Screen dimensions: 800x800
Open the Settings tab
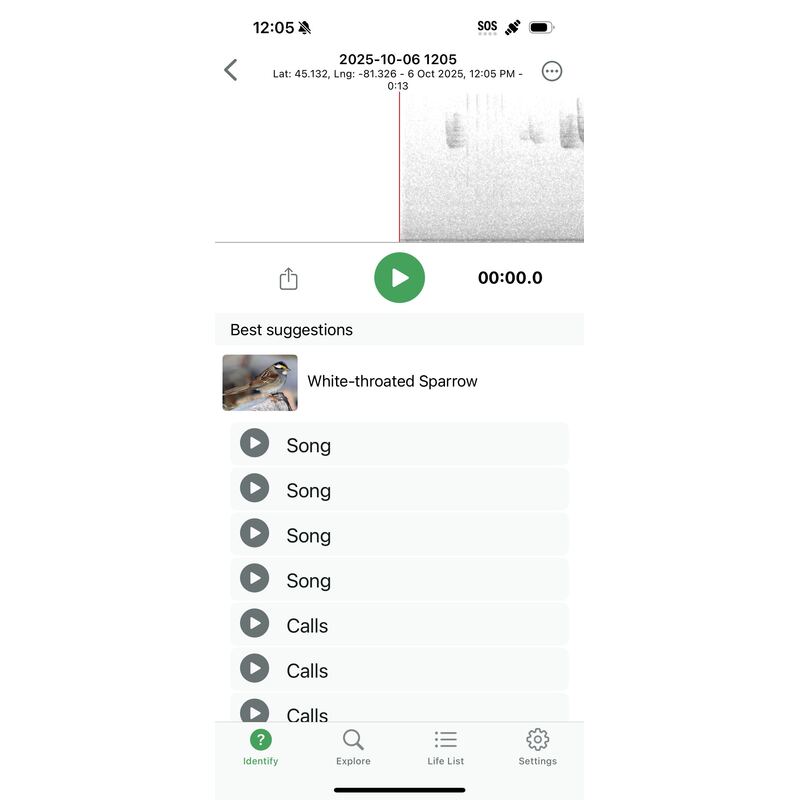point(537,747)
